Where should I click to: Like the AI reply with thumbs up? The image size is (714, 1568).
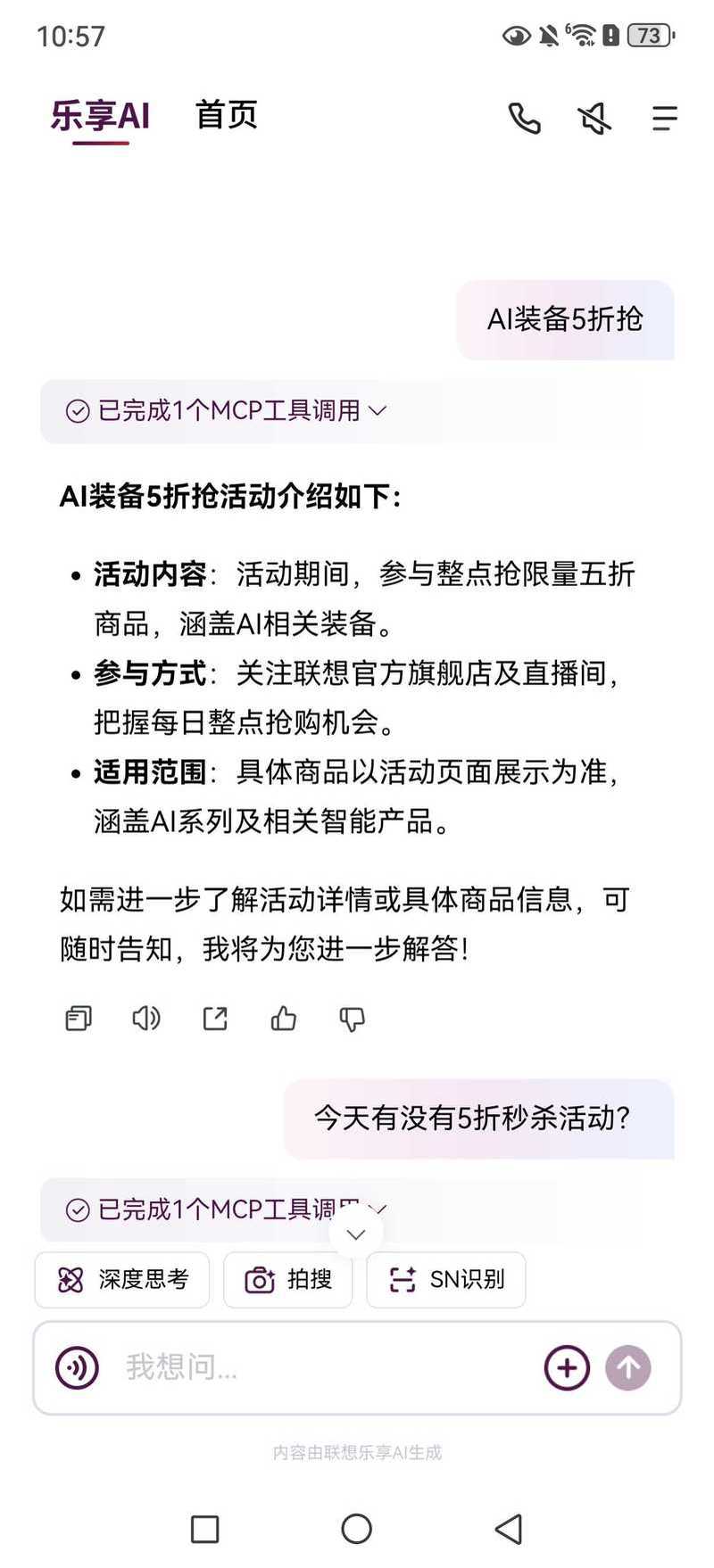(x=284, y=1019)
